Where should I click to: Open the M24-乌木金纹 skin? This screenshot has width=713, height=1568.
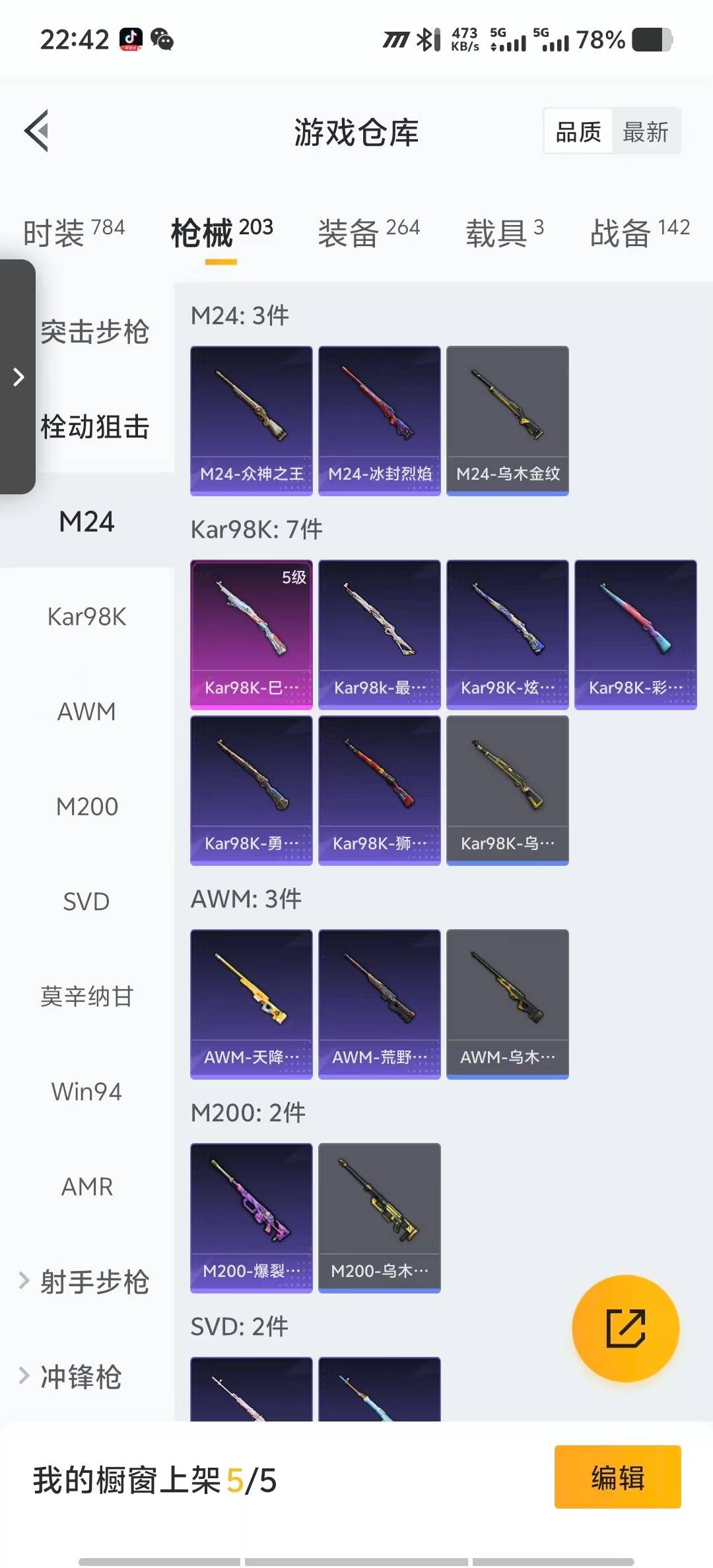click(x=507, y=420)
